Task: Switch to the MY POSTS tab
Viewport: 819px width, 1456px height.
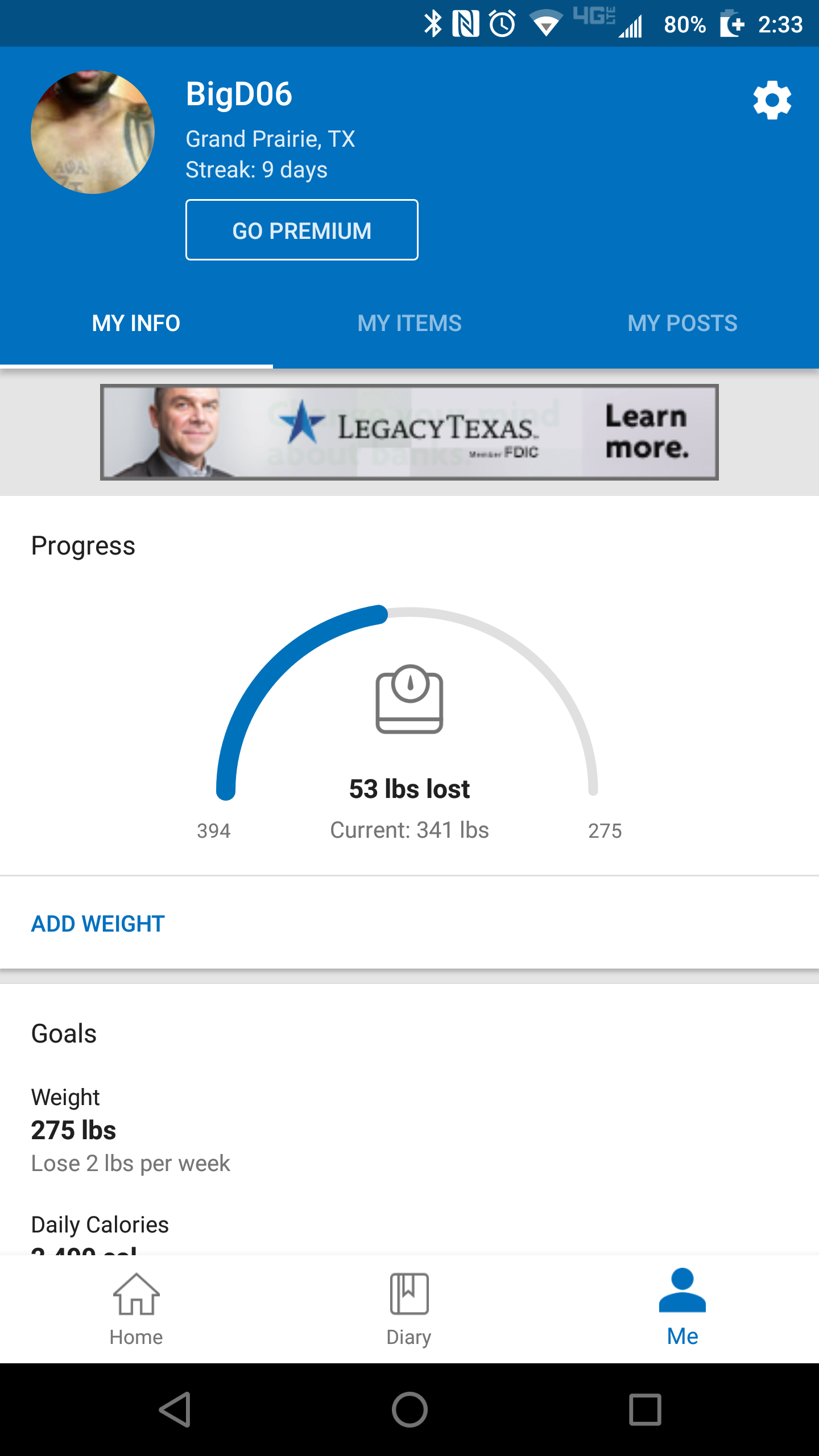Action: coord(682,323)
